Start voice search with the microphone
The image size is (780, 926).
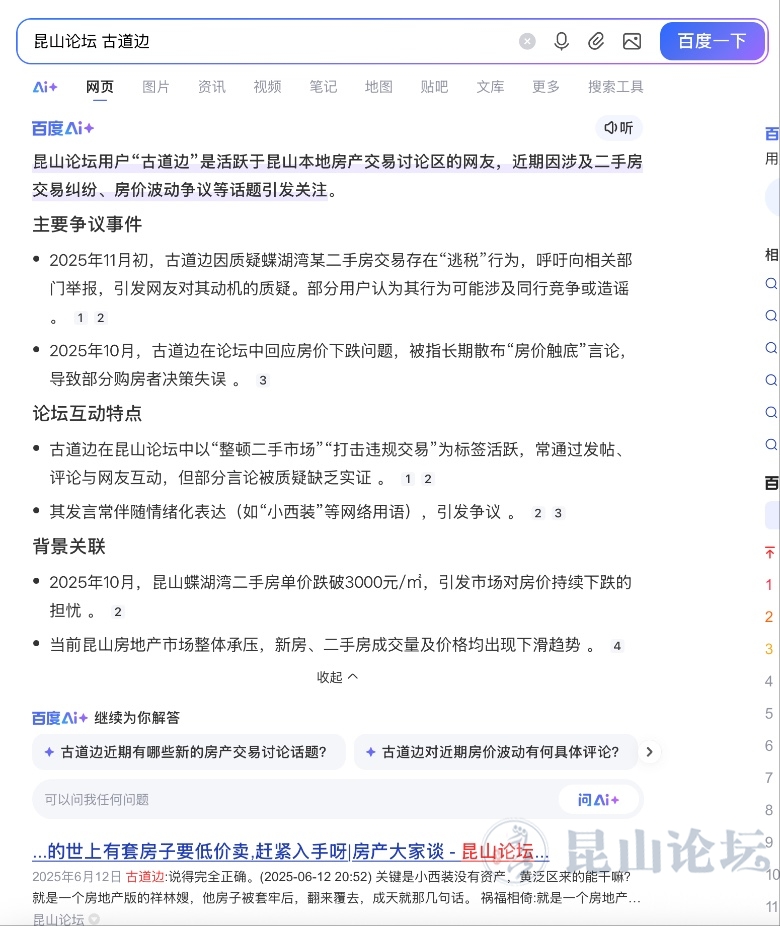[562, 41]
